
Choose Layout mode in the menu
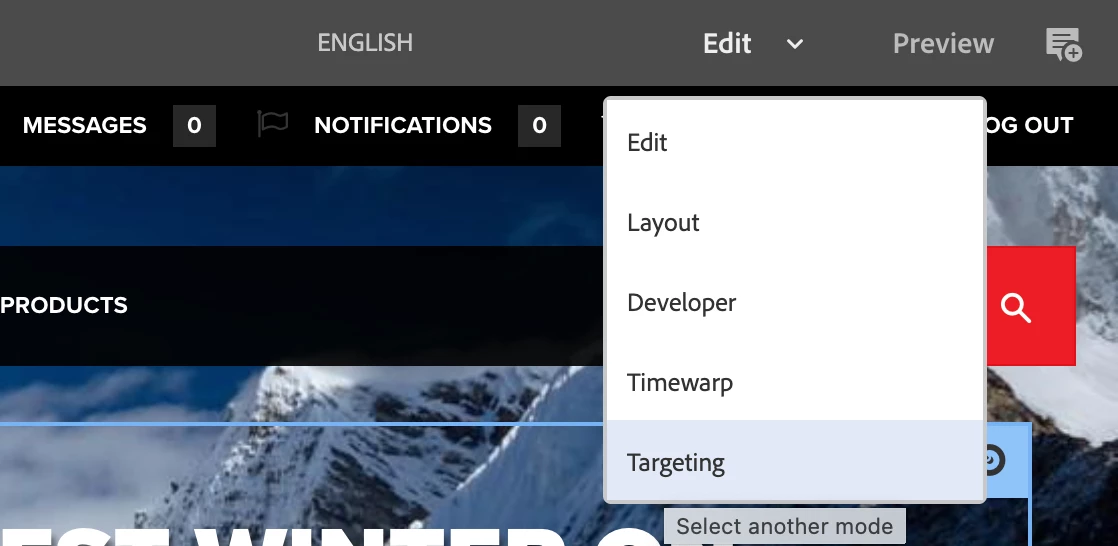point(663,223)
